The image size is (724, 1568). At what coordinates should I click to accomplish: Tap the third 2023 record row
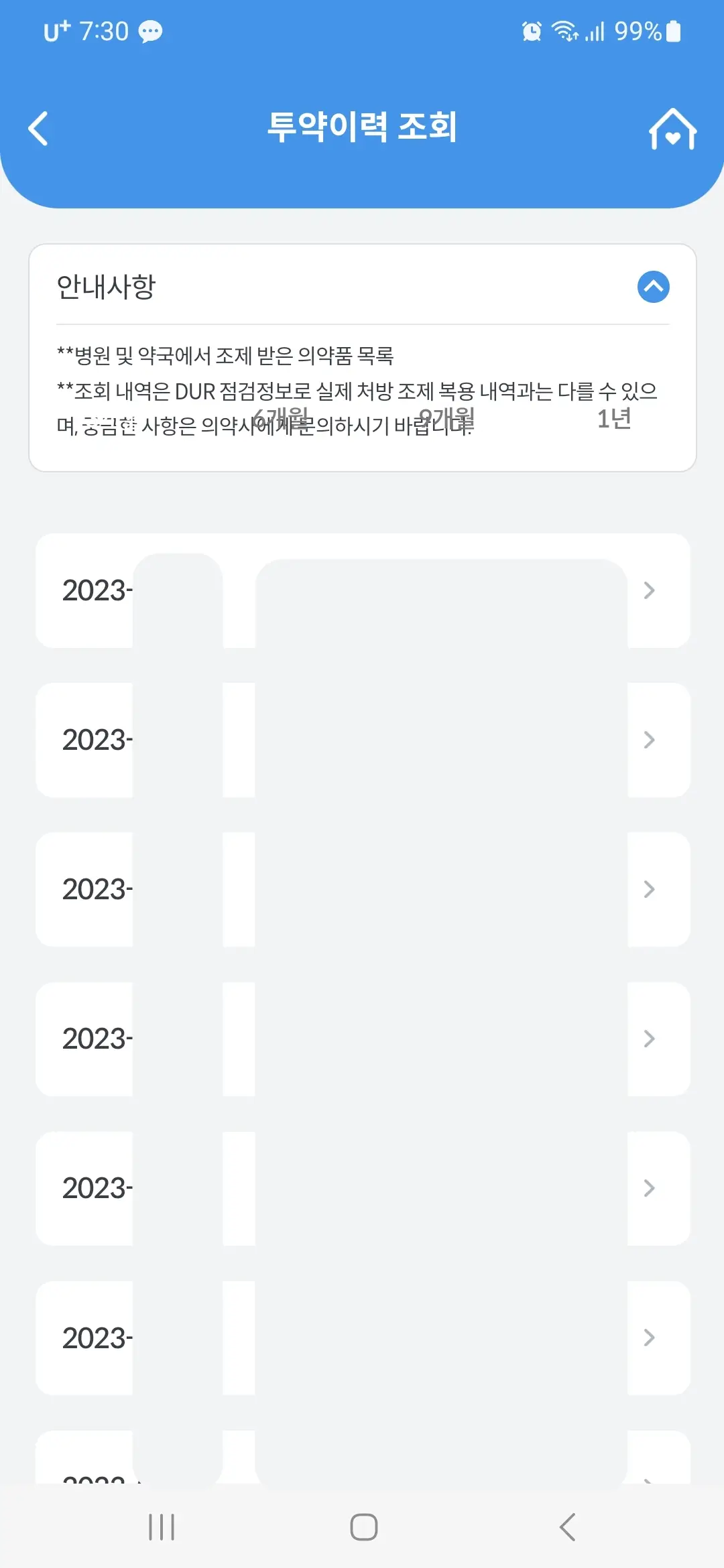point(362,889)
